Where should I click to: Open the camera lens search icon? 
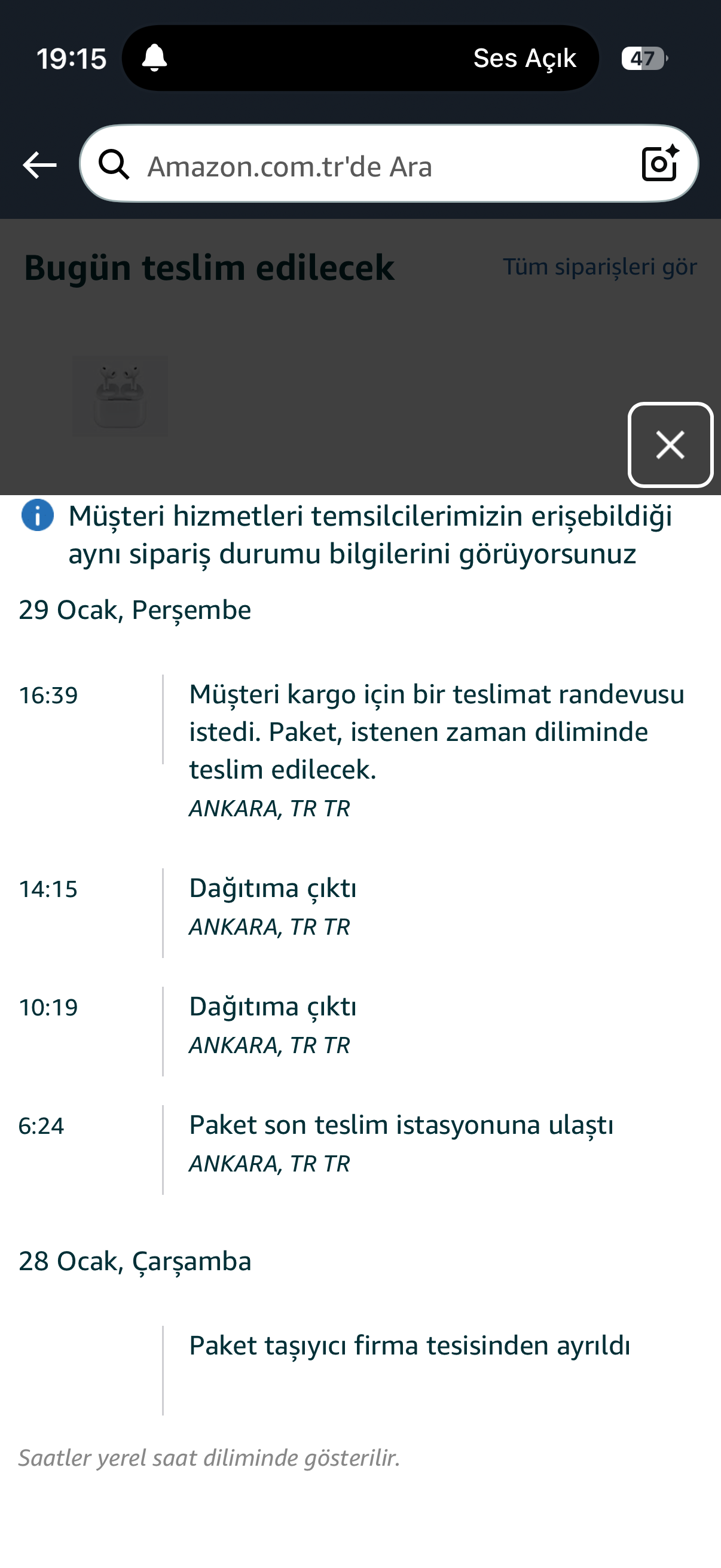[660, 163]
